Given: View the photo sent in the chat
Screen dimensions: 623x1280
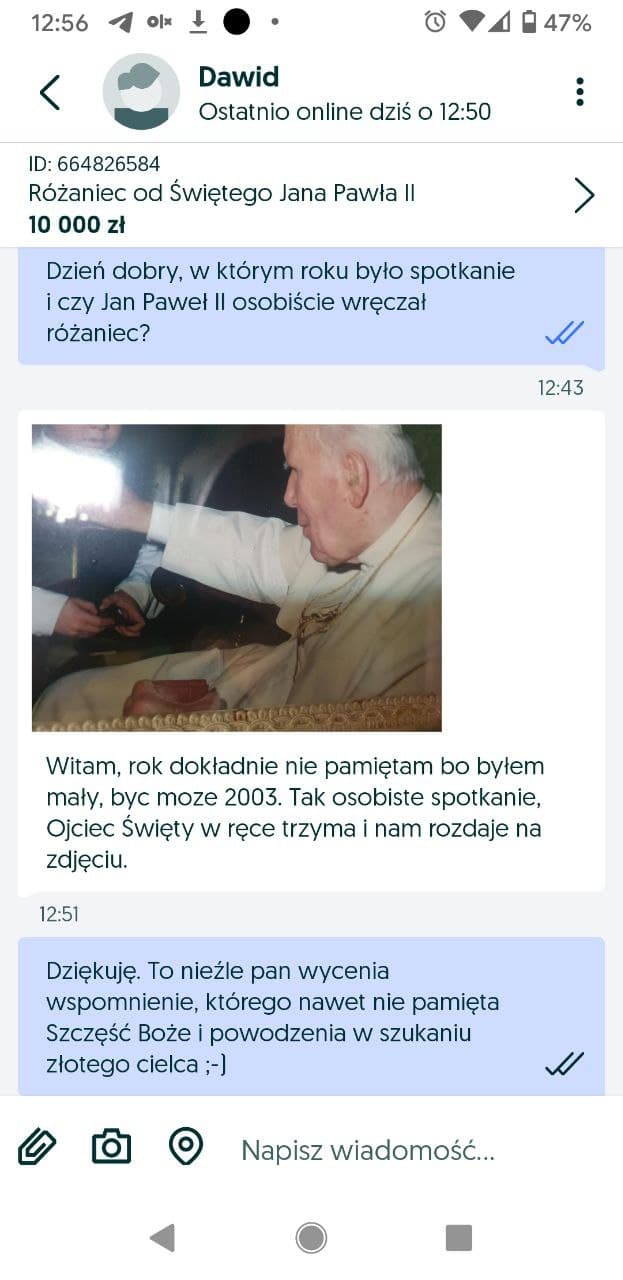Looking at the screenshot, I should [x=237, y=578].
